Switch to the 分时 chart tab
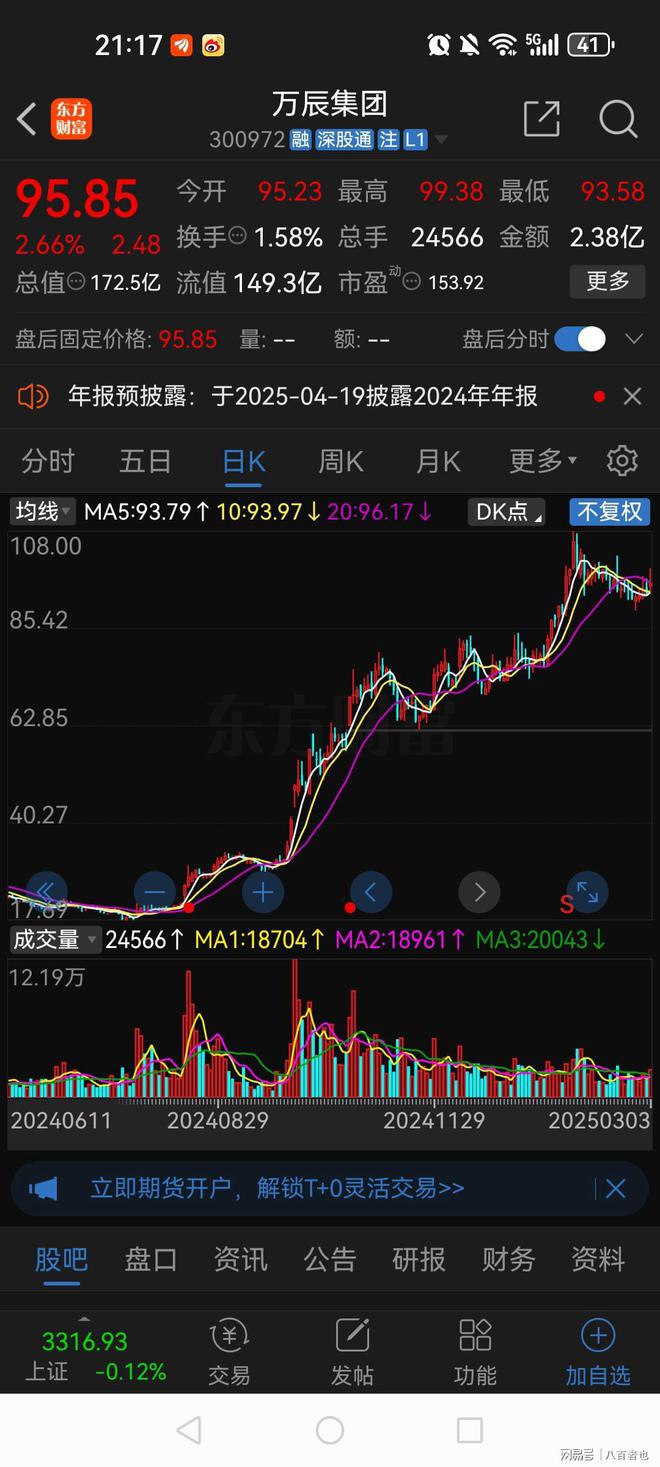 coord(48,461)
